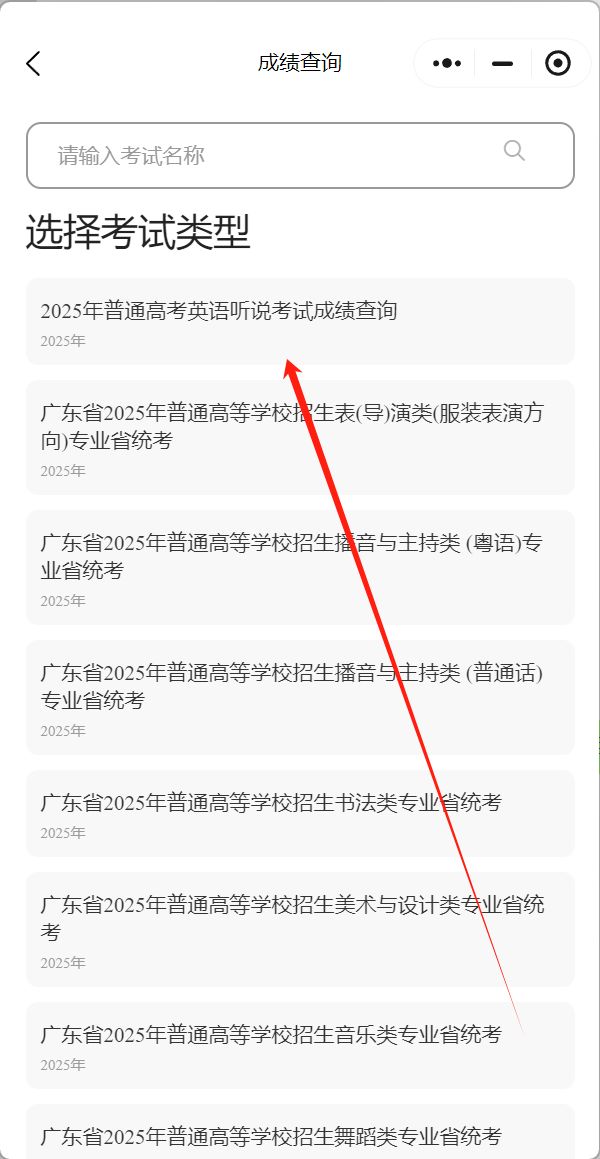Close the mini program via circle icon
This screenshot has height=1159, width=600.
558,64
